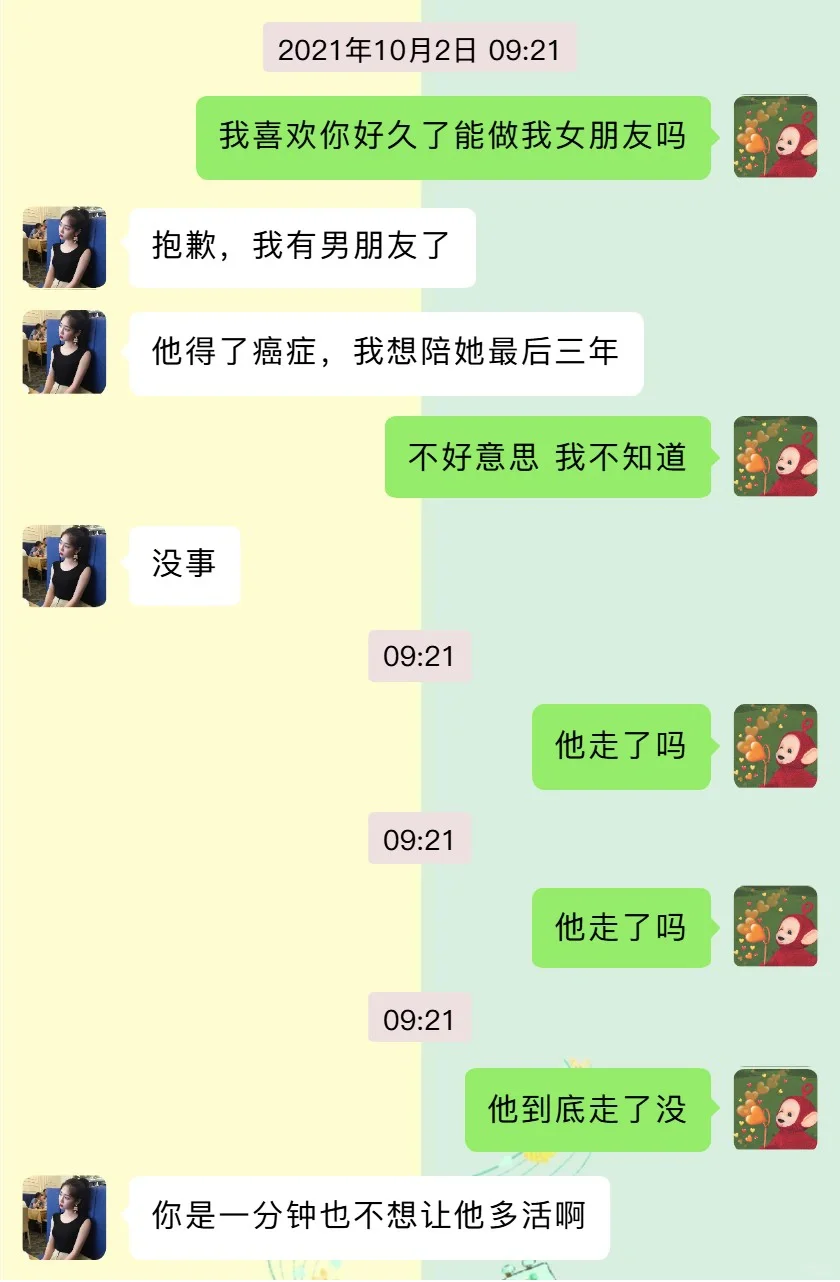Open the avatar next to the '没事' reply
Screen dimensions: 840x1282
click(x=63, y=564)
